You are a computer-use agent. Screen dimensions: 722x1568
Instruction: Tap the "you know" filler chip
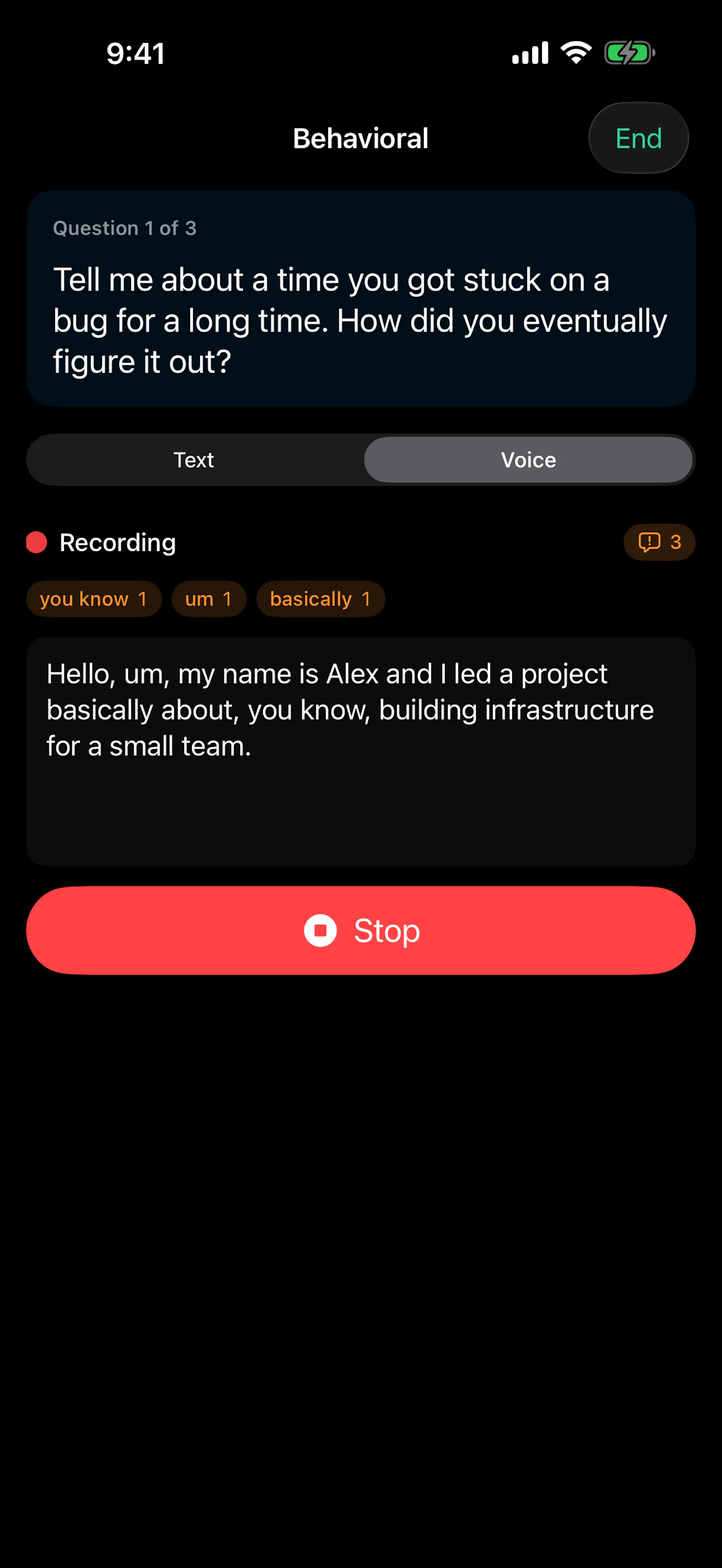coord(94,599)
